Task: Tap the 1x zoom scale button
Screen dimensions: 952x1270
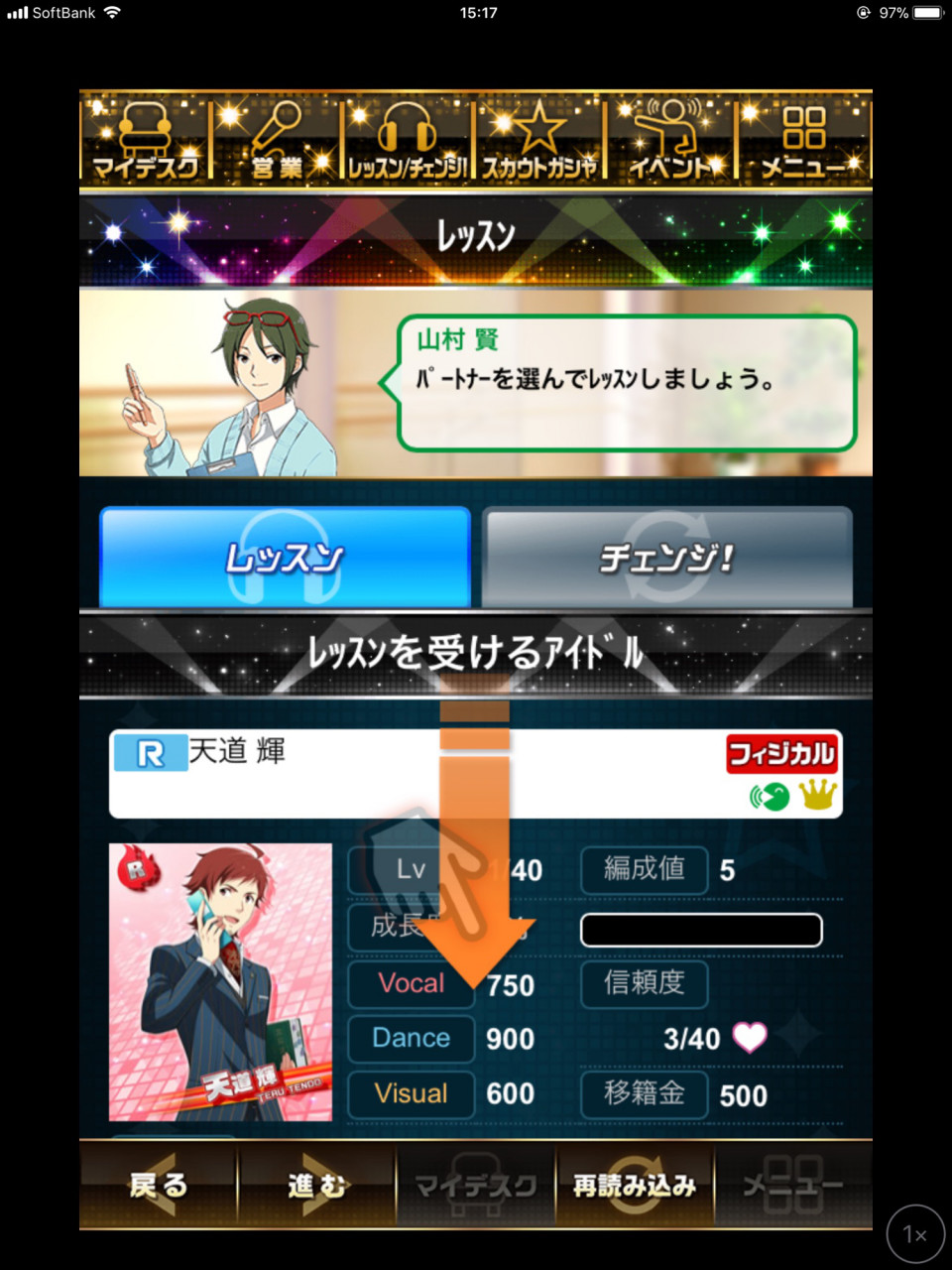Action: click(914, 1234)
